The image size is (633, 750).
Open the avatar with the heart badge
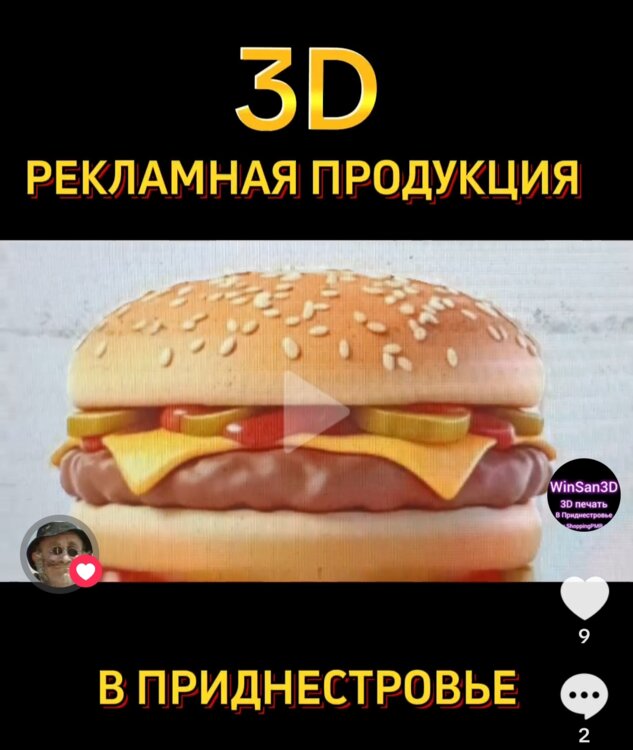point(58,553)
